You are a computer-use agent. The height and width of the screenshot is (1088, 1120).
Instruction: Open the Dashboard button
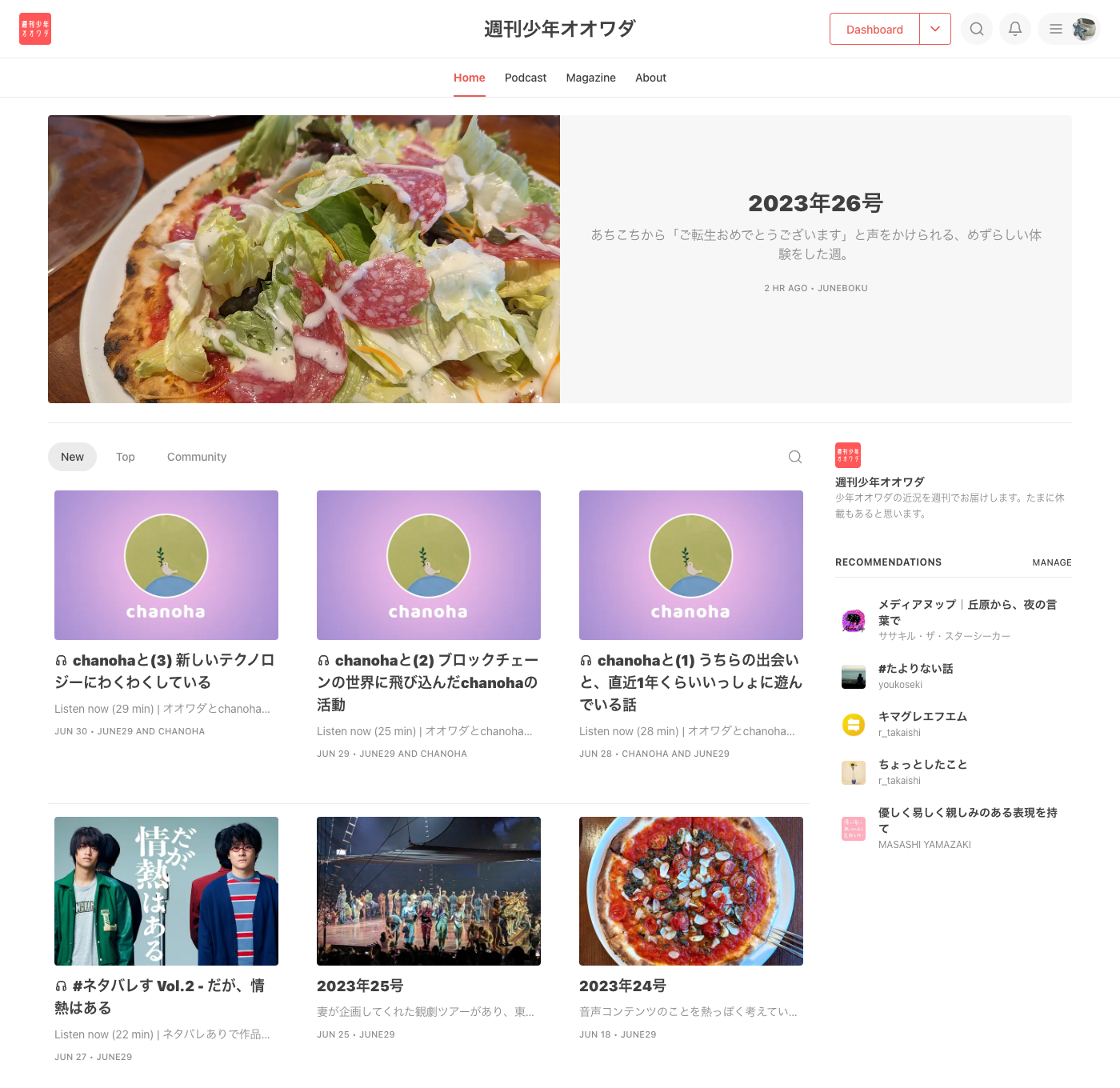[874, 30]
